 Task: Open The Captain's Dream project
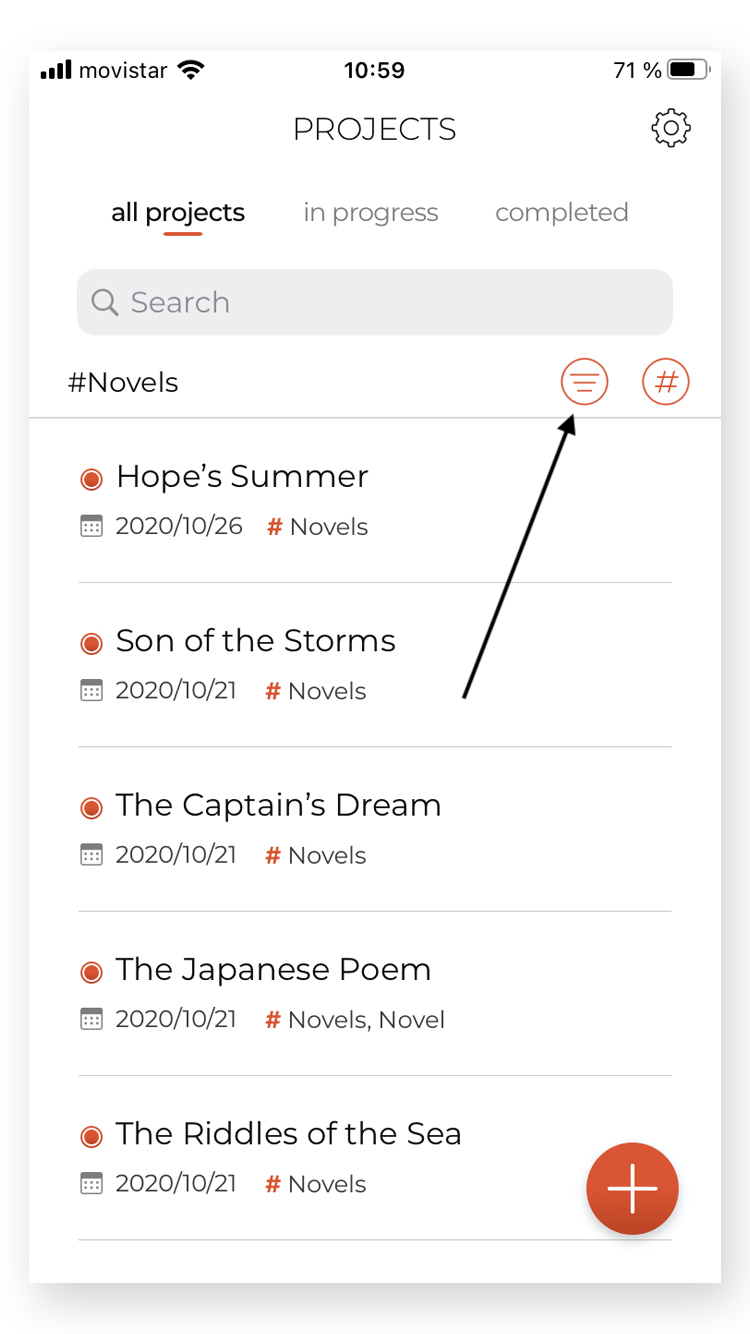[x=375, y=829]
